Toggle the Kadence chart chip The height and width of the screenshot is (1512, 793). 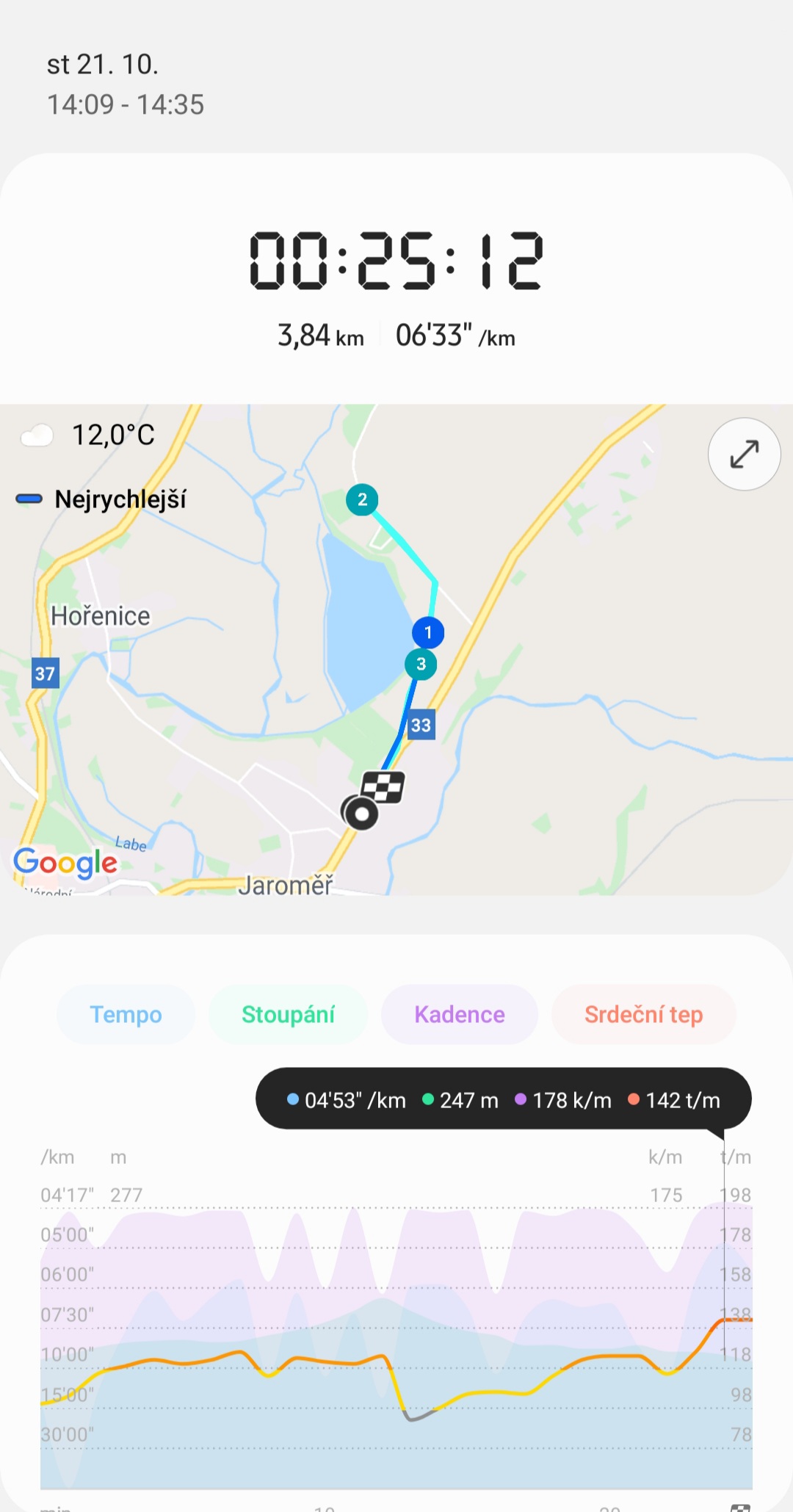click(460, 1014)
